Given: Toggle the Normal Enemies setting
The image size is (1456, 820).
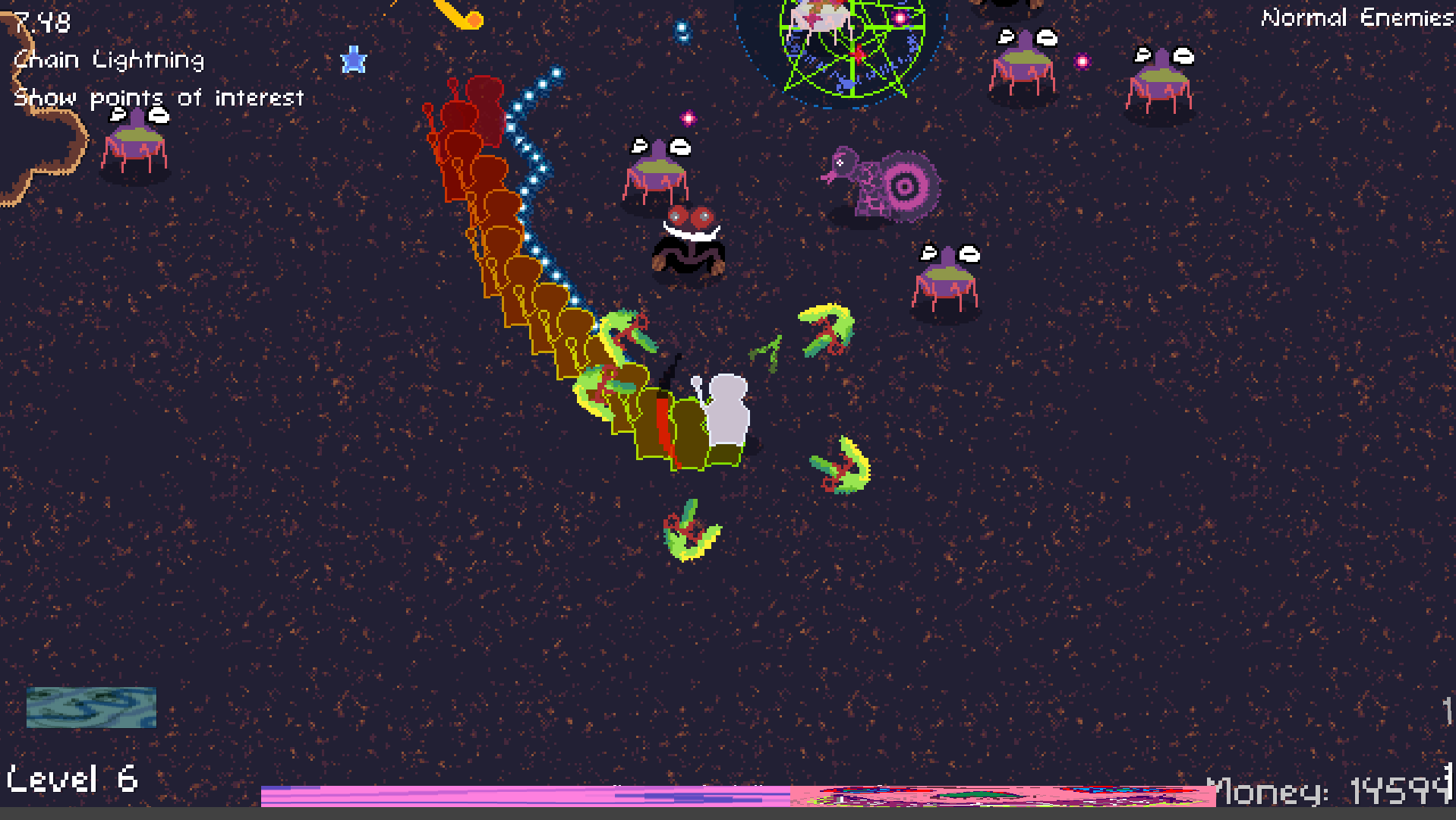Looking at the screenshot, I should pyautogui.click(x=1357, y=17).
